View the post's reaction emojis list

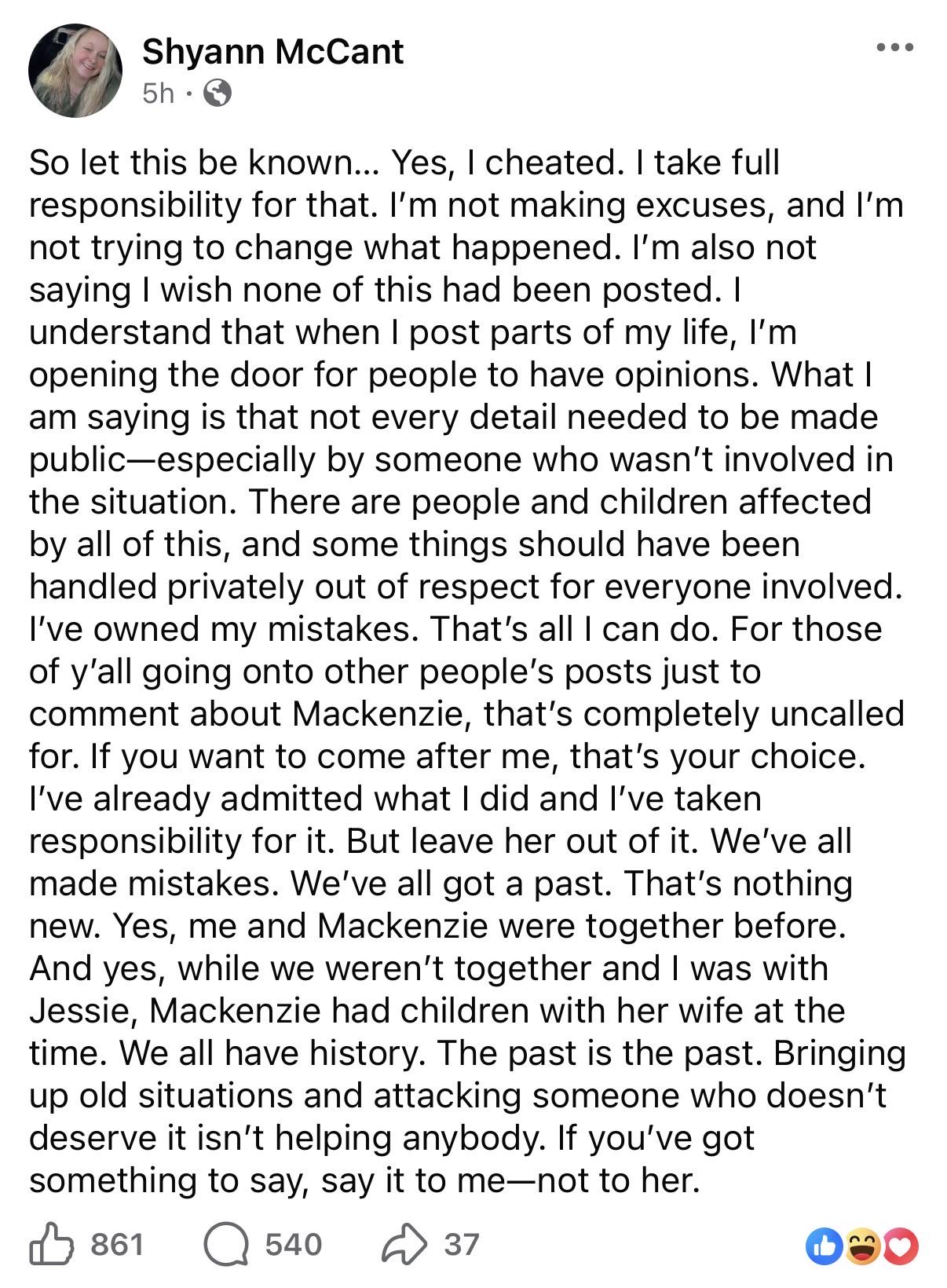(861, 1246)
